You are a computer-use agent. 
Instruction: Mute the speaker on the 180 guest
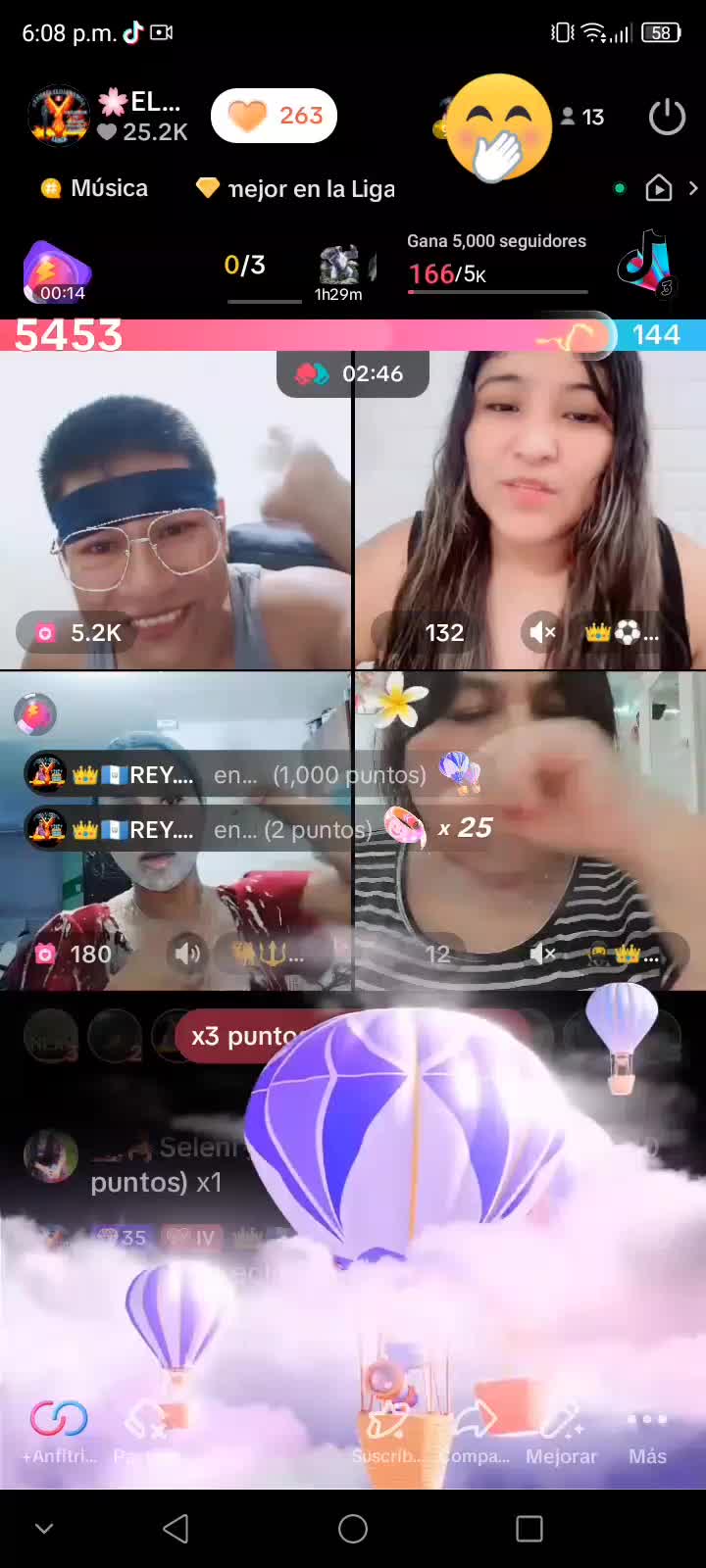187,953
